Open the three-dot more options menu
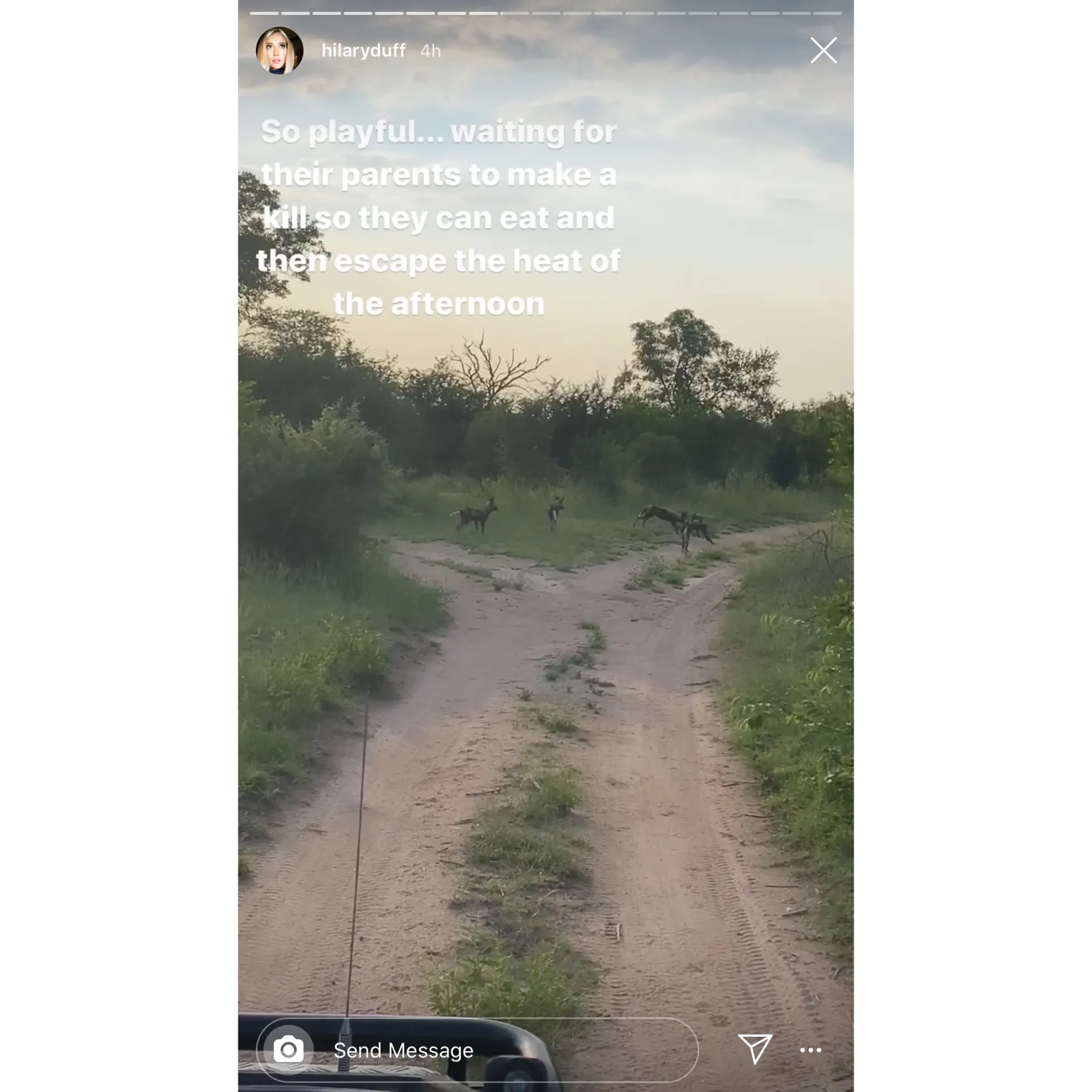Image resolution: width=1092 pixels, height=1092 pixels. [810, 1050]
